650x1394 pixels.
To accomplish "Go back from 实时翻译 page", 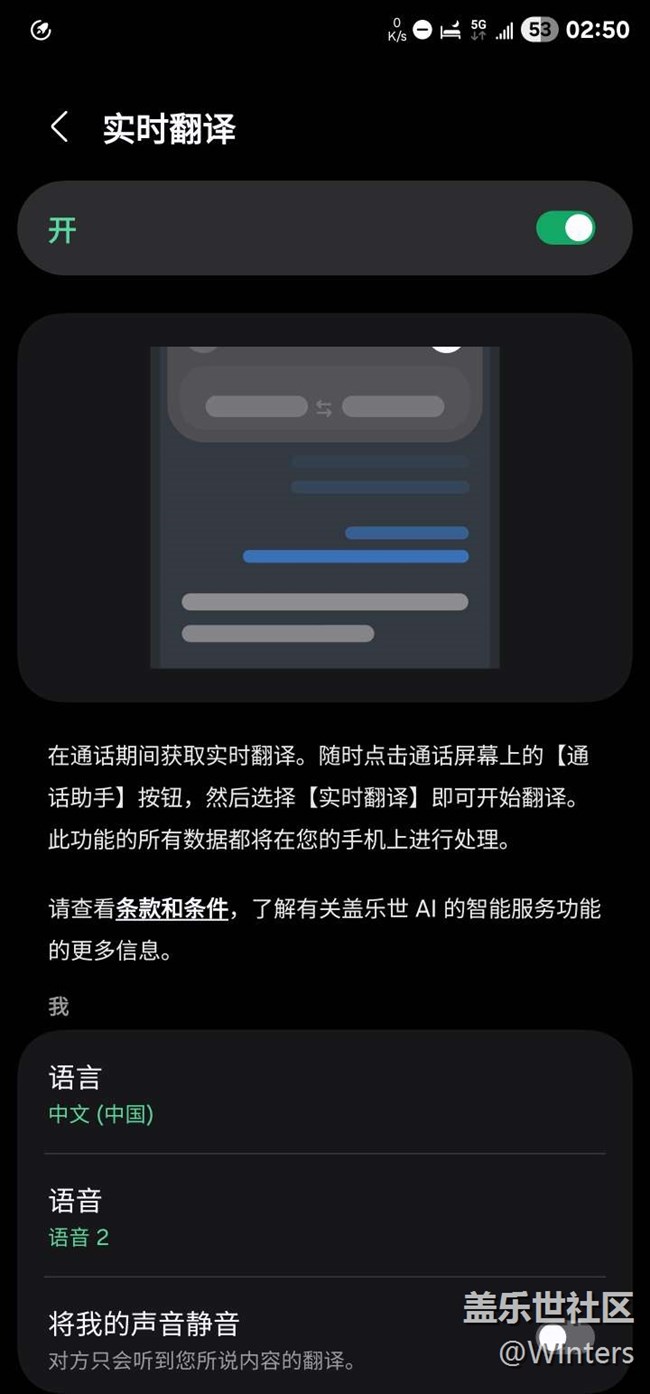I will click(x=59, y=128).
